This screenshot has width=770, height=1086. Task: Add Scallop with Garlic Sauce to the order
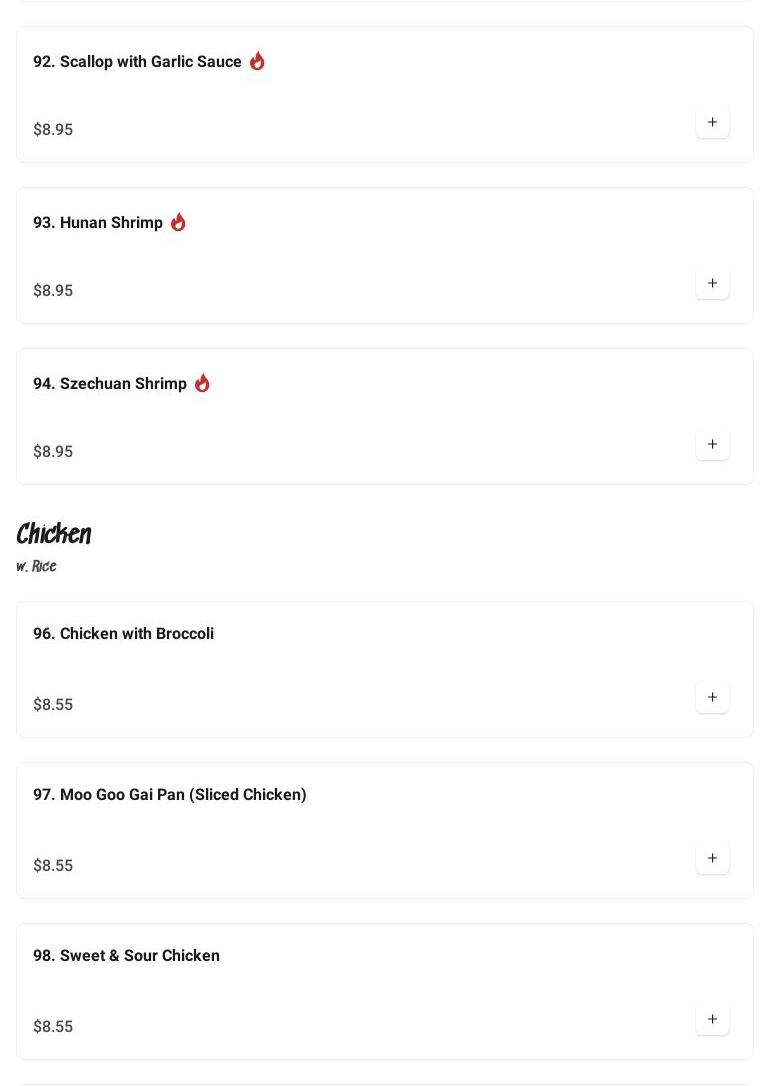tap(712, 122)
